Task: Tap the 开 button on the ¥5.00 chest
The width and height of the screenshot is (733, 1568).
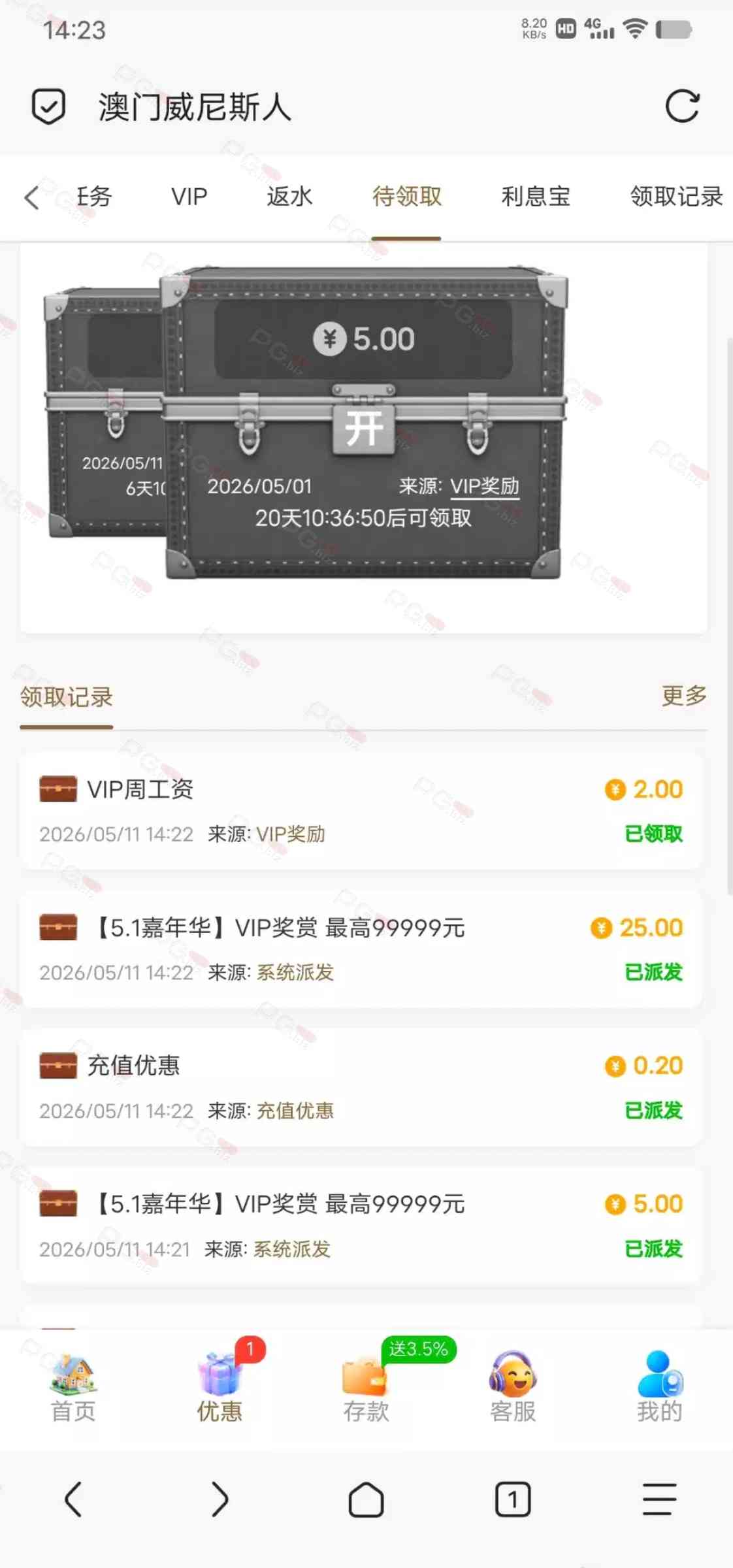Action: pyautogui.click(x=363, y=428)
